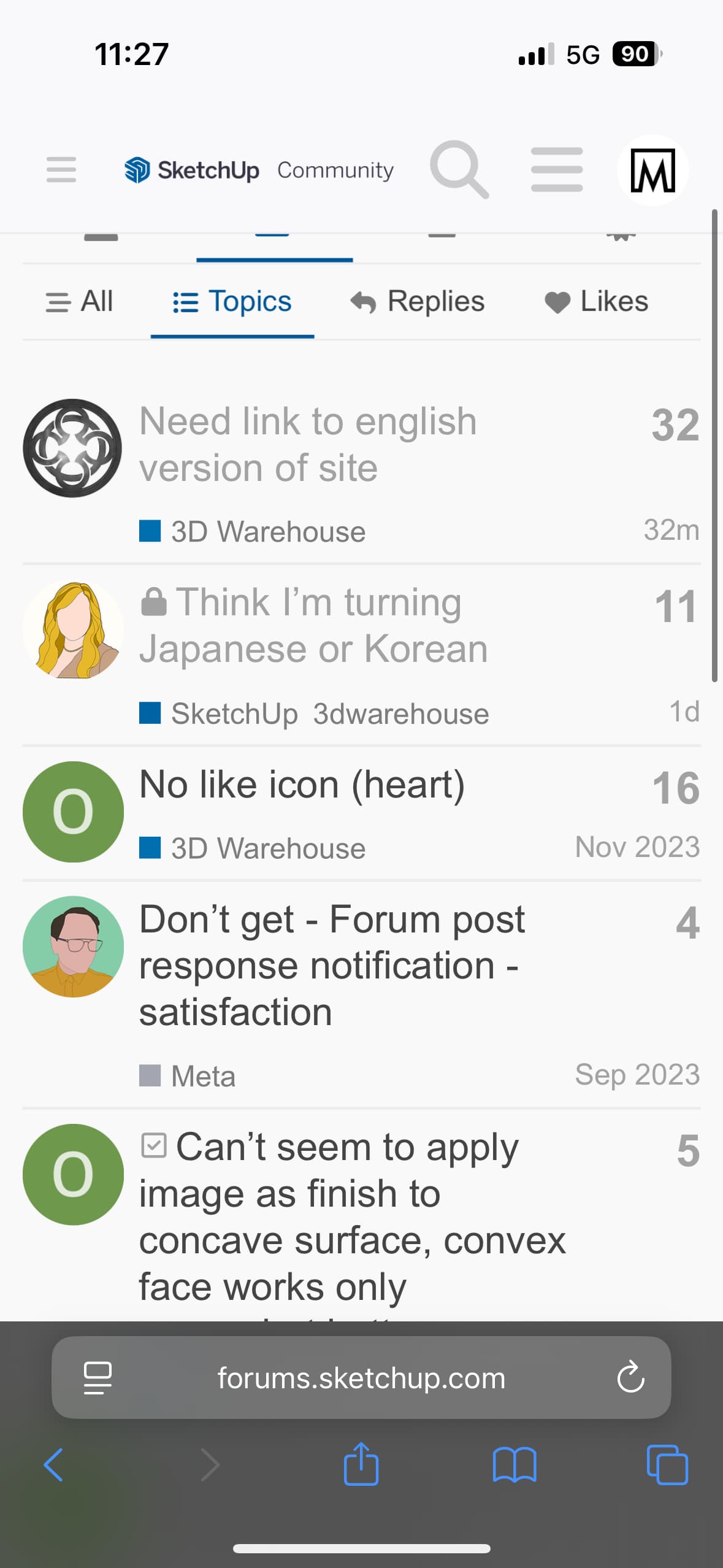This screenshot has width=723, height=1568.
Task: Open 'Think I'm turning Japanese or Korean' topic
Action: [314, 625]
